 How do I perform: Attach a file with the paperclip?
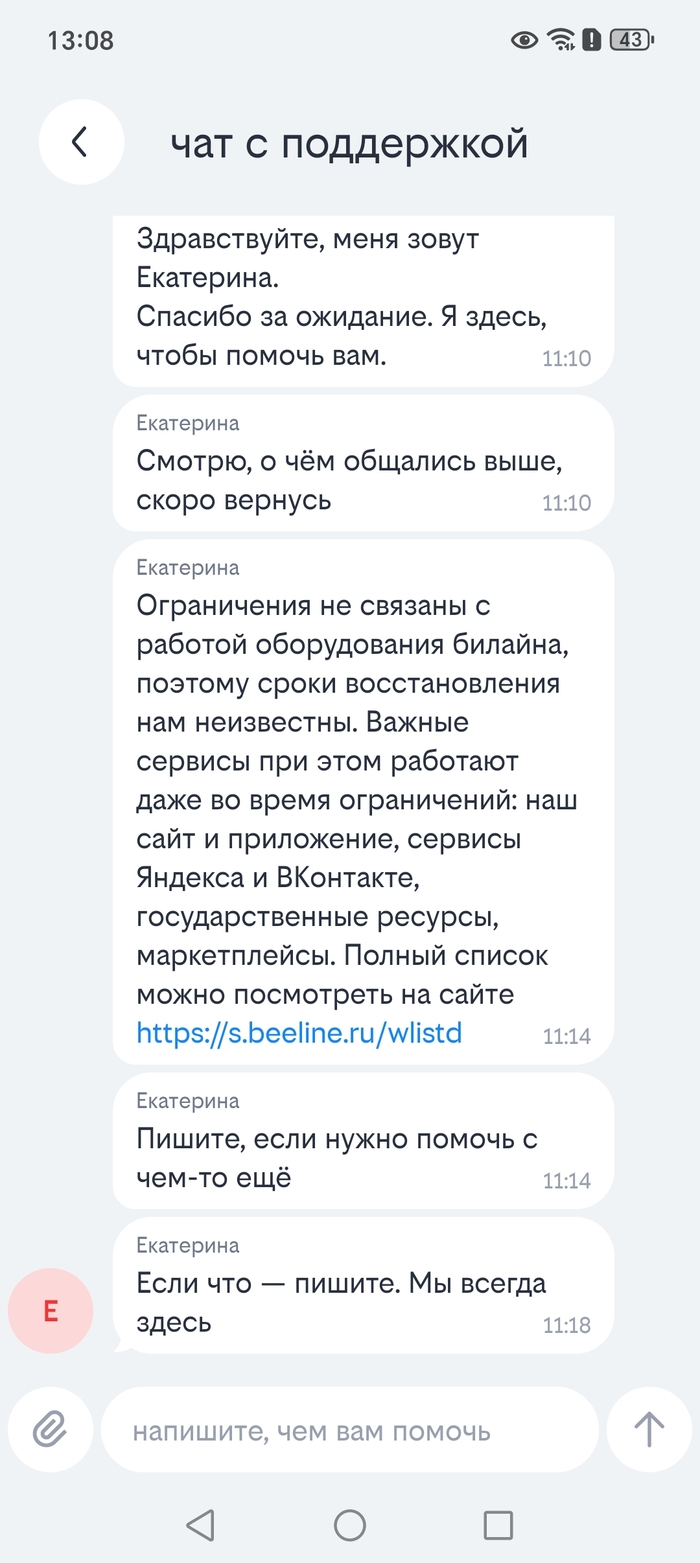tap(50, 1430)
